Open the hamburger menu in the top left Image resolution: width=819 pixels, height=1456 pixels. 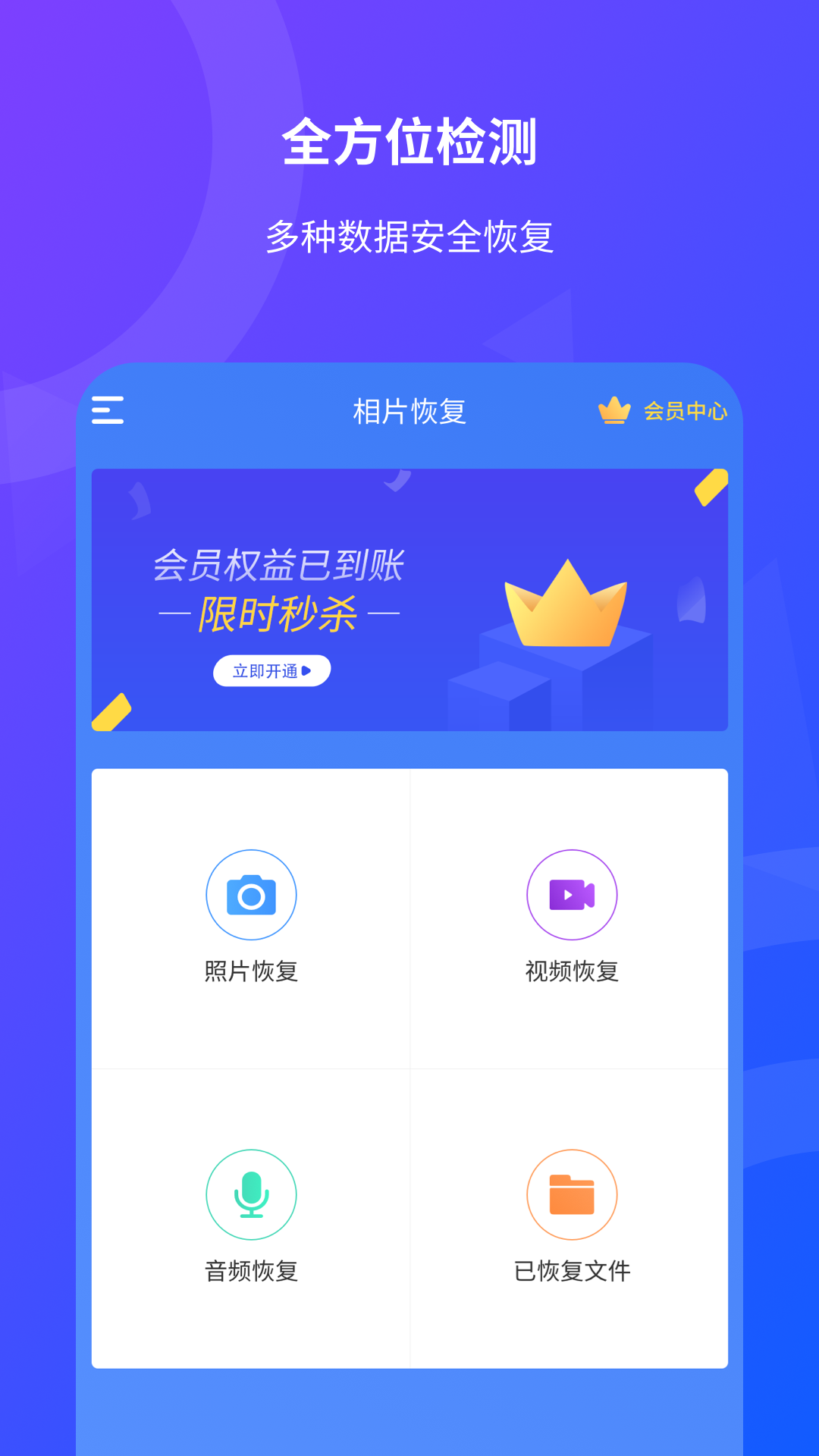tap(107, 410)
